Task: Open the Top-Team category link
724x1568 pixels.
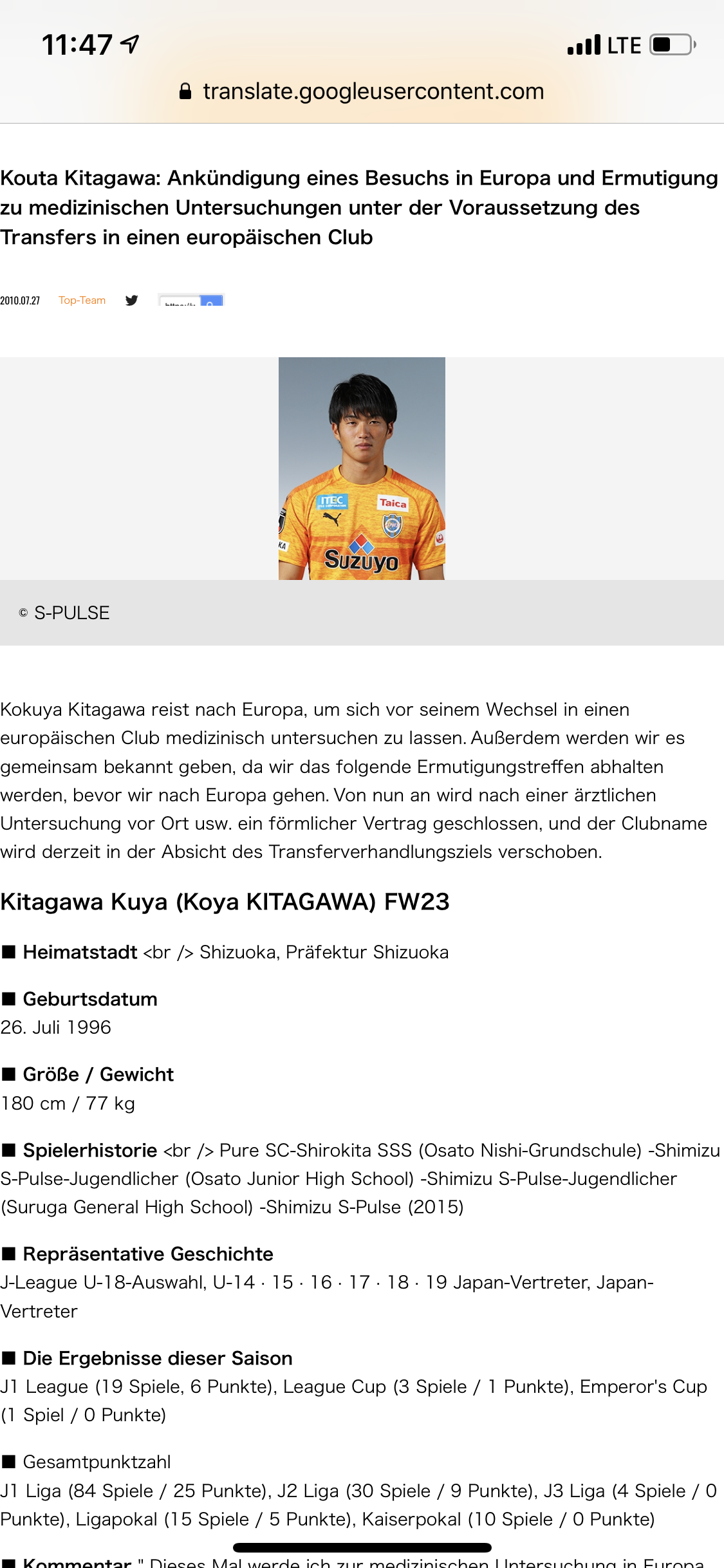Action: coord(82,300)
